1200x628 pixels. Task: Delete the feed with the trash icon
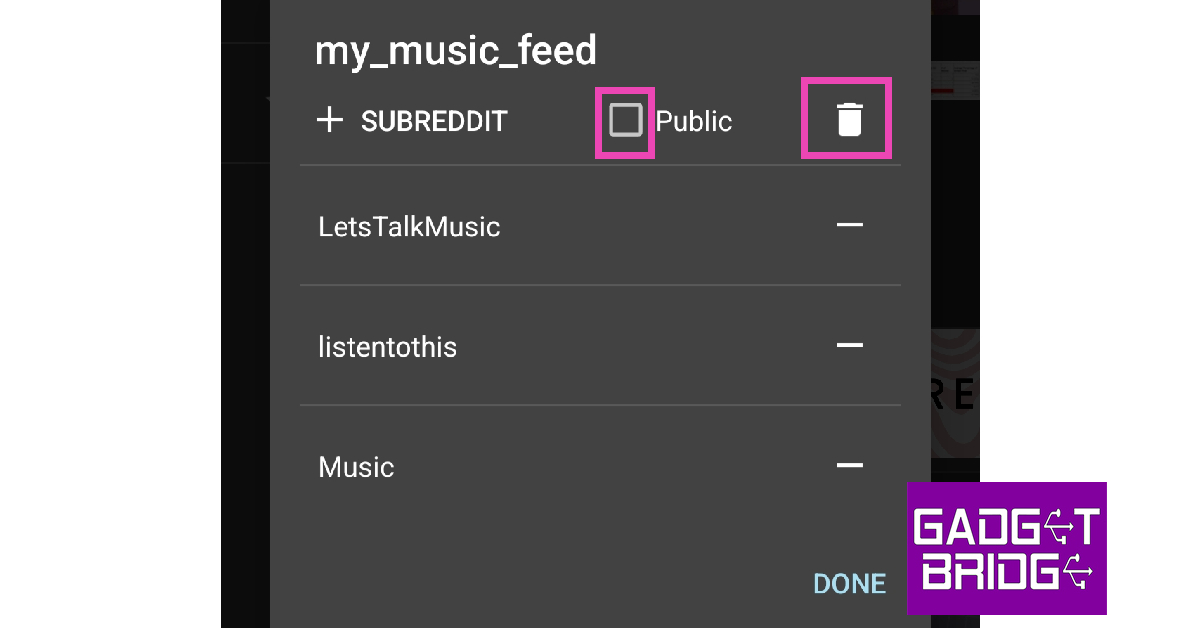[x=848, y=120]
